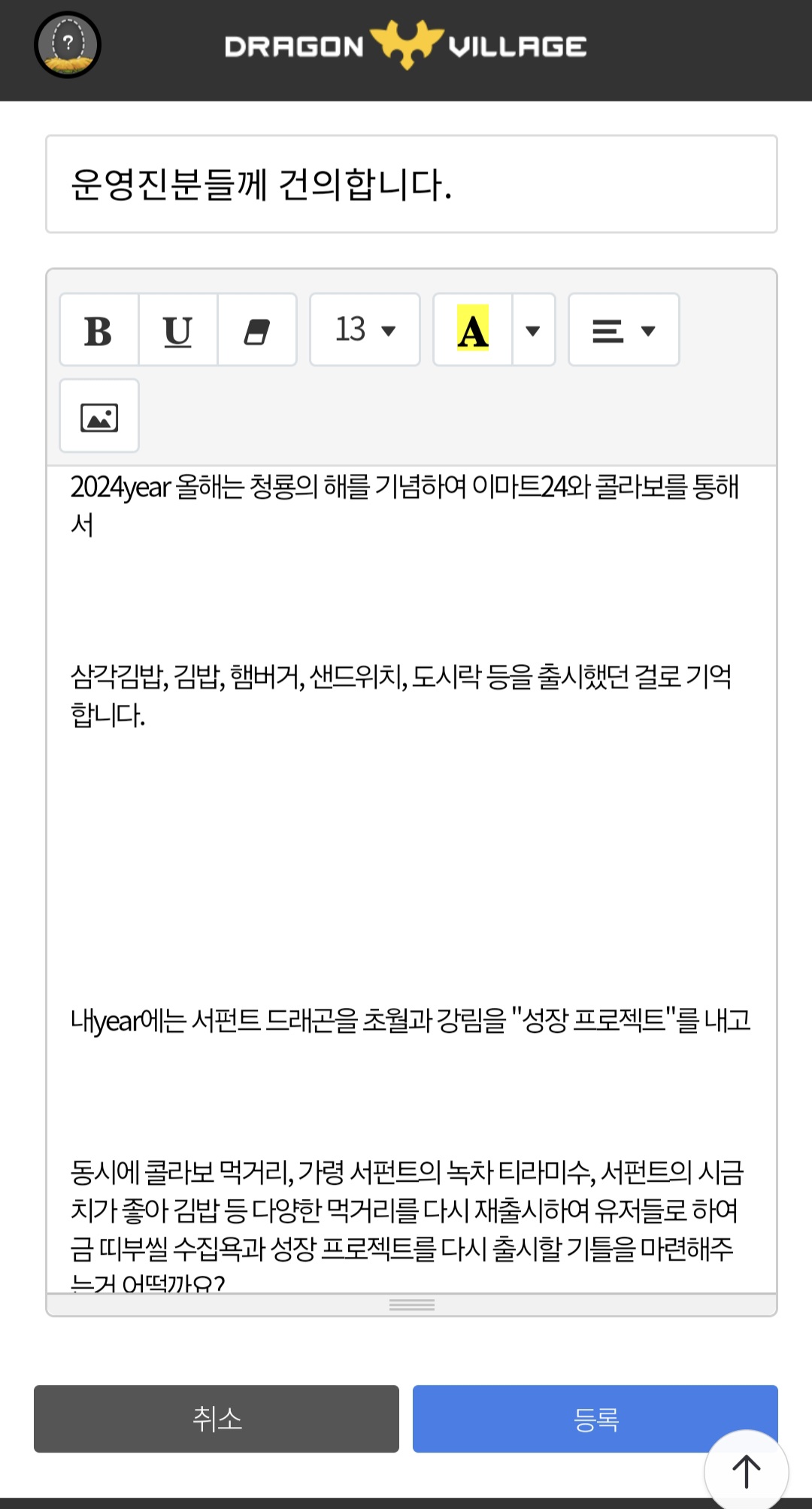
Task: Tap the Dragon Village logo
Action: pos(406,45)
